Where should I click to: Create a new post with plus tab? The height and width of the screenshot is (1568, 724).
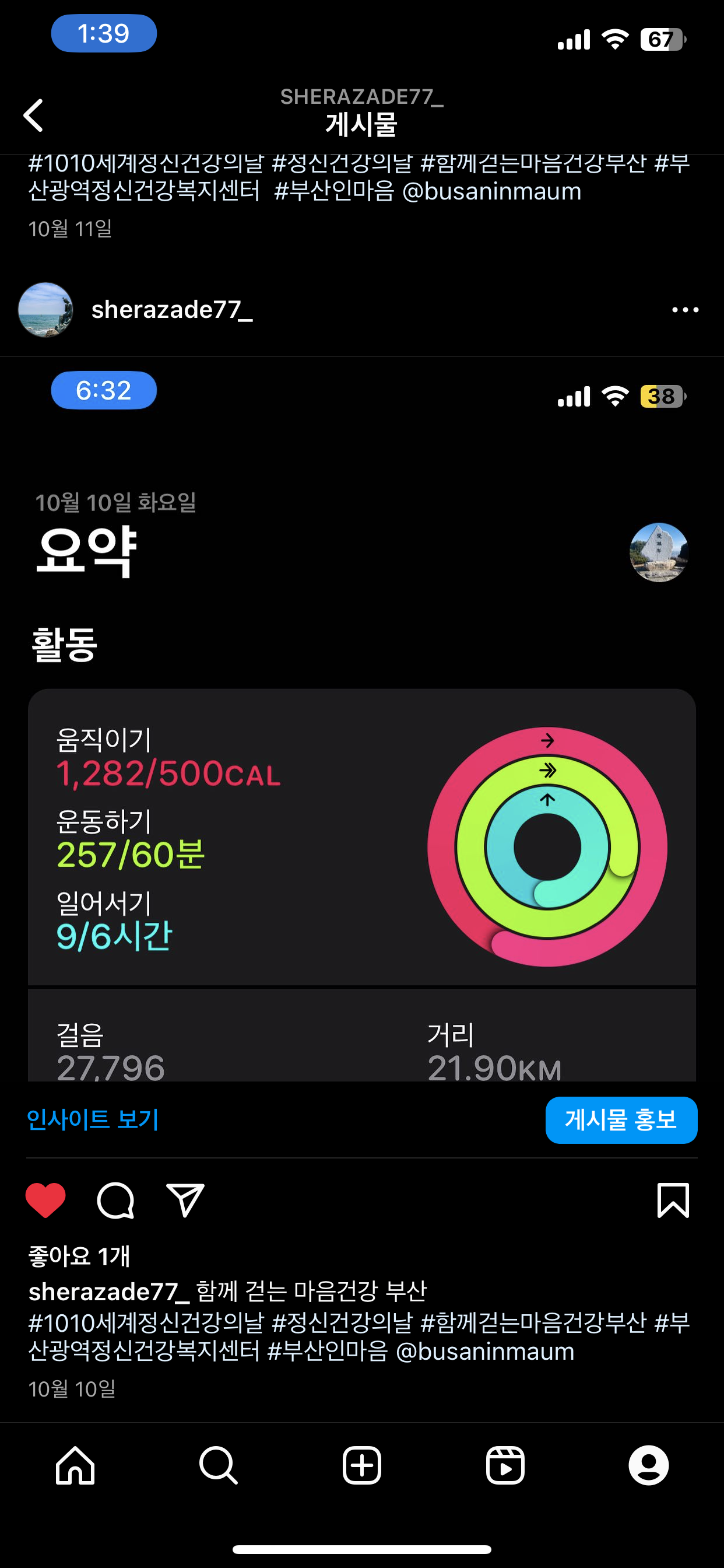(x=362, y=1465)
